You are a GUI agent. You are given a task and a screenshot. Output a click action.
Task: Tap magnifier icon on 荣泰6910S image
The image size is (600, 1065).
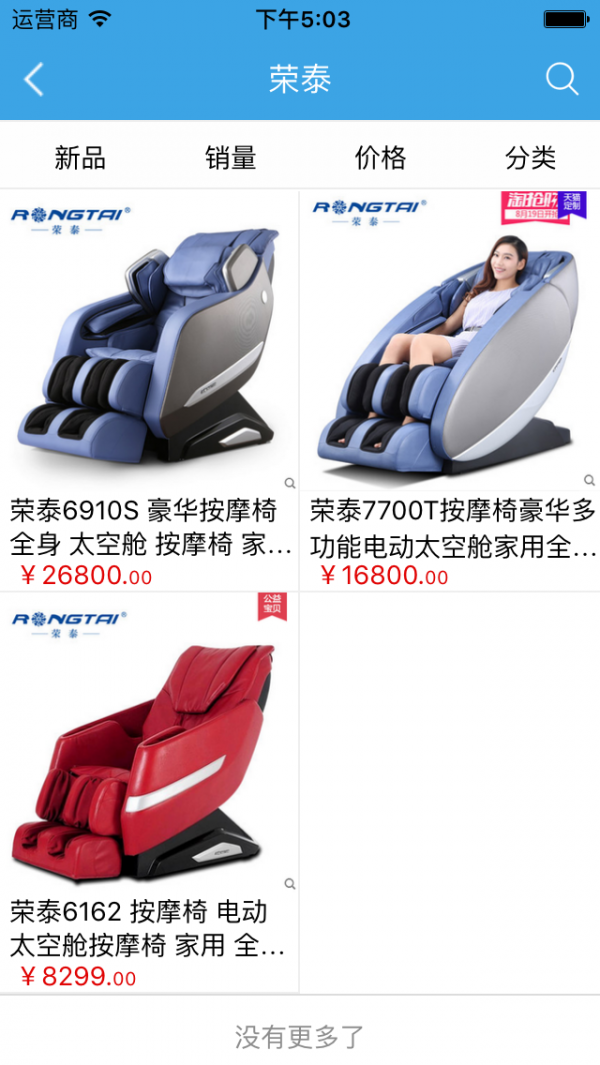(290, 483)
